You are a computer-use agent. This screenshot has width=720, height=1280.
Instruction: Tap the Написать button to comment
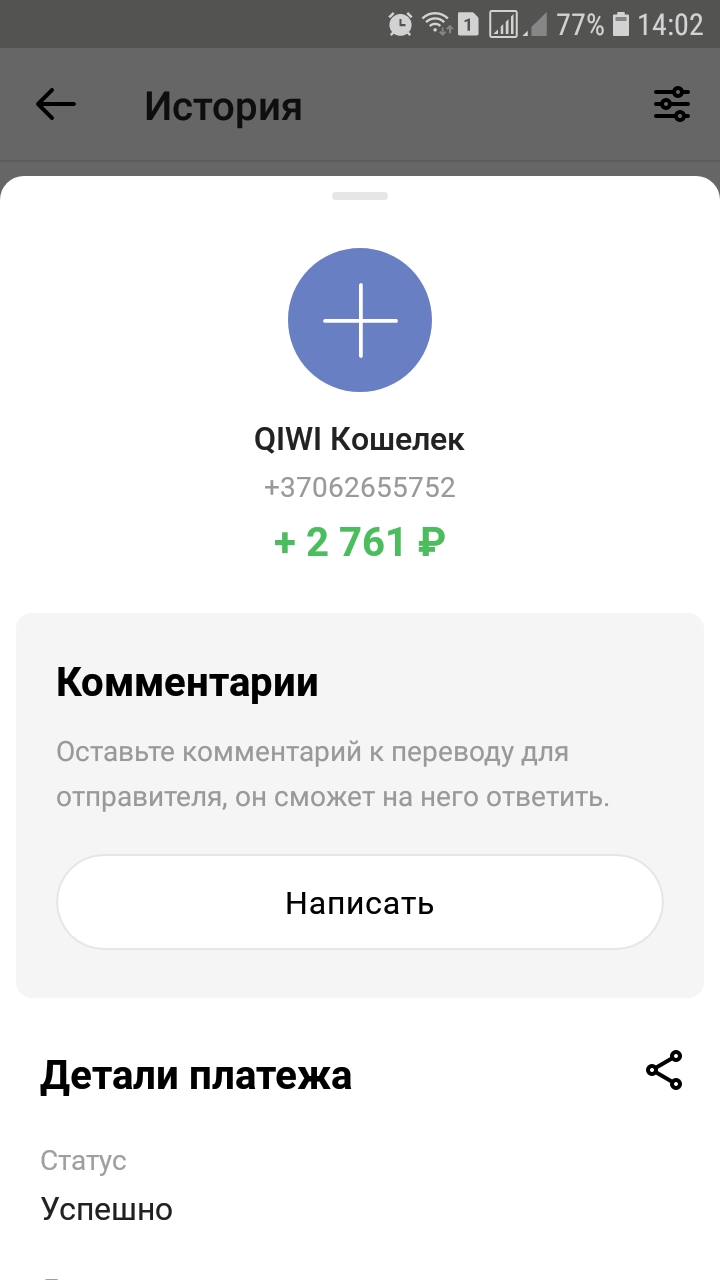[360, 902]
